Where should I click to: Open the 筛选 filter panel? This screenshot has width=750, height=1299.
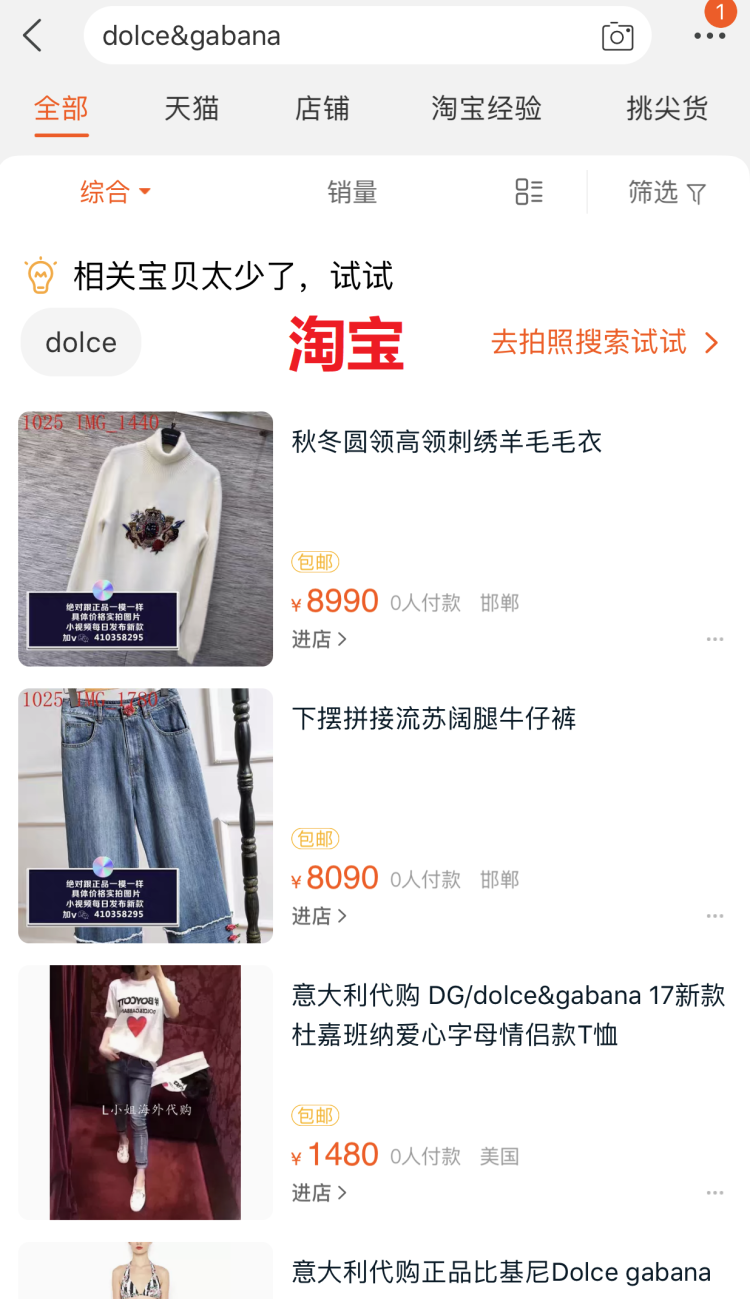667,192
